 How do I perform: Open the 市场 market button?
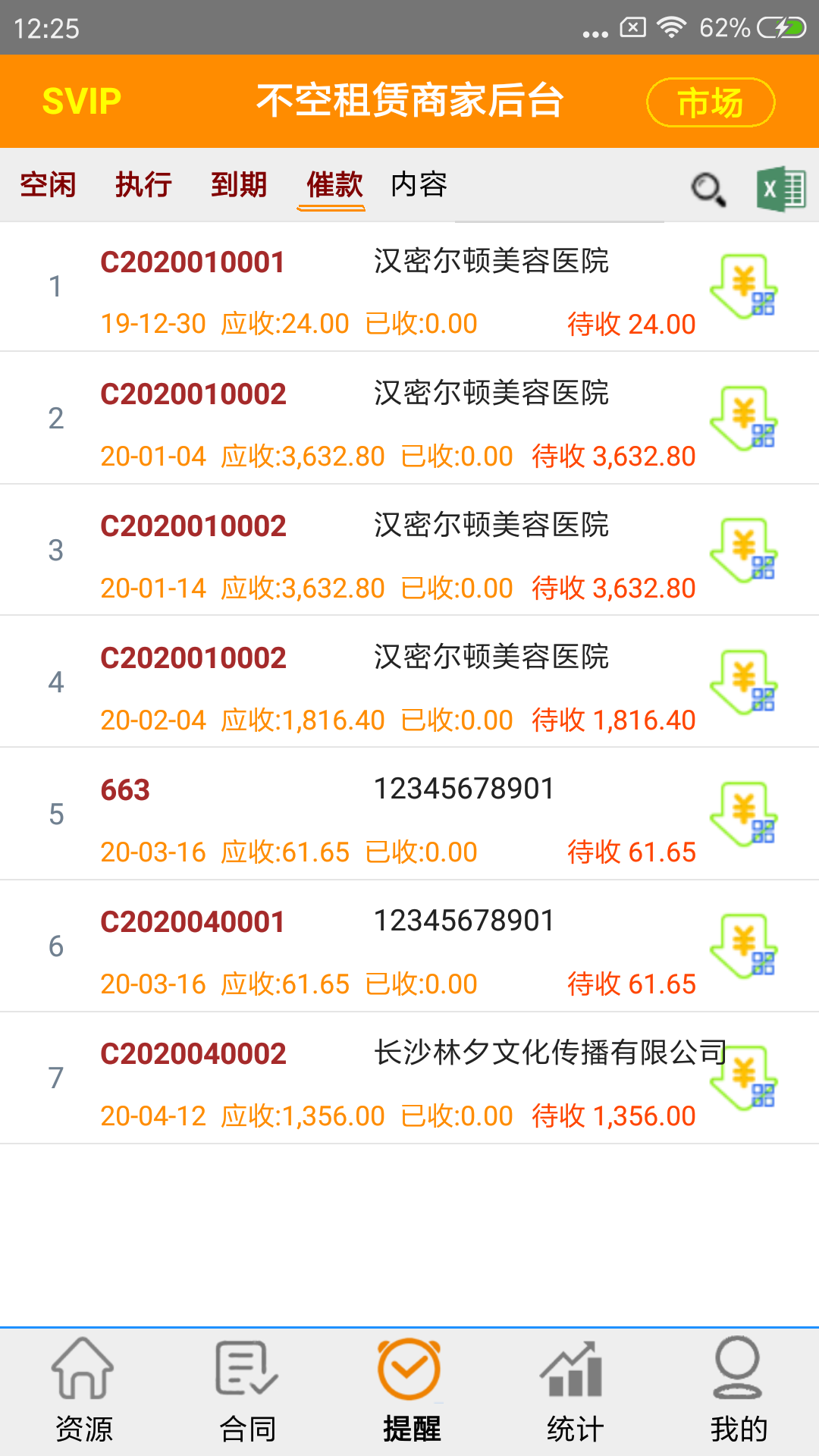click(x=710, y=102)
